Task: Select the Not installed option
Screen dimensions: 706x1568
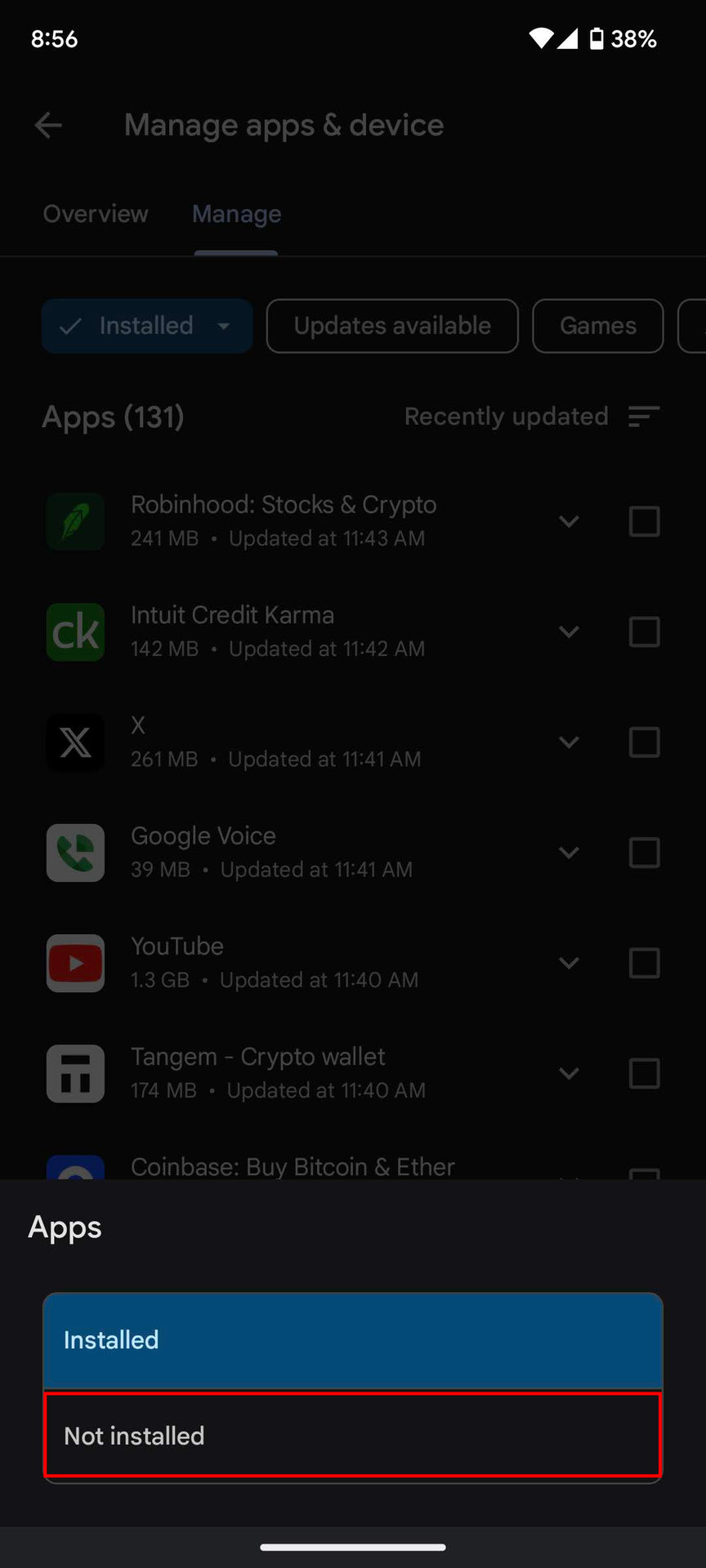Action: pyautogui.click(x=352, y=1435)
